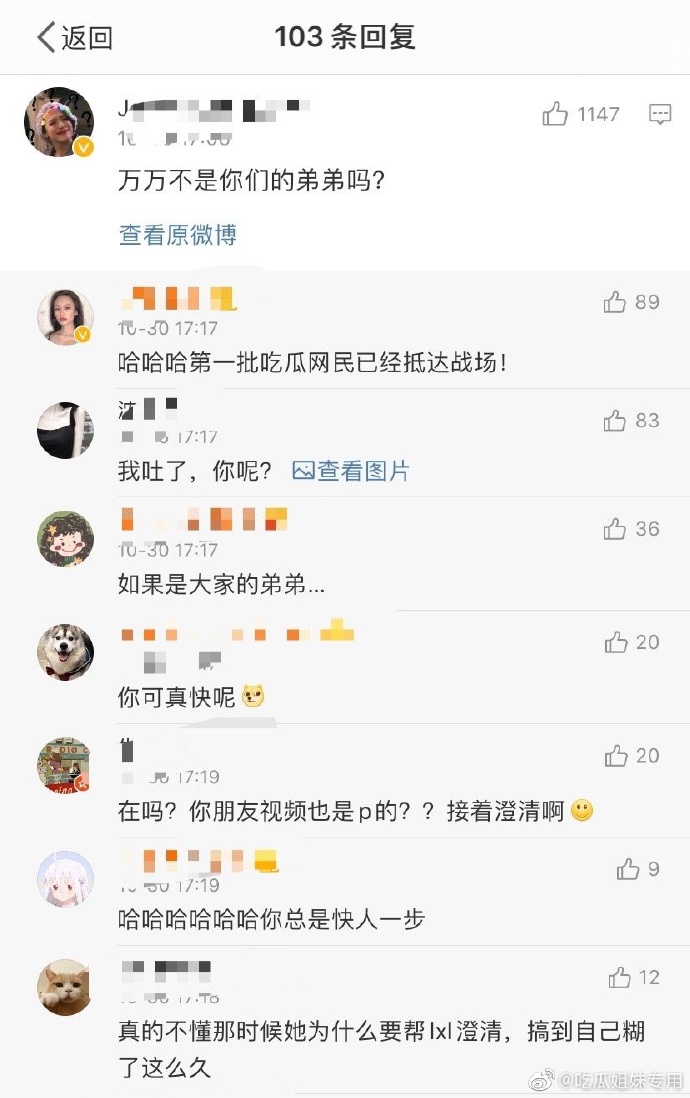This screenshot has width=690, height=1098.
Task: Open husky avatar beside 你可真快呢
Action: click(x=65, y=652)
